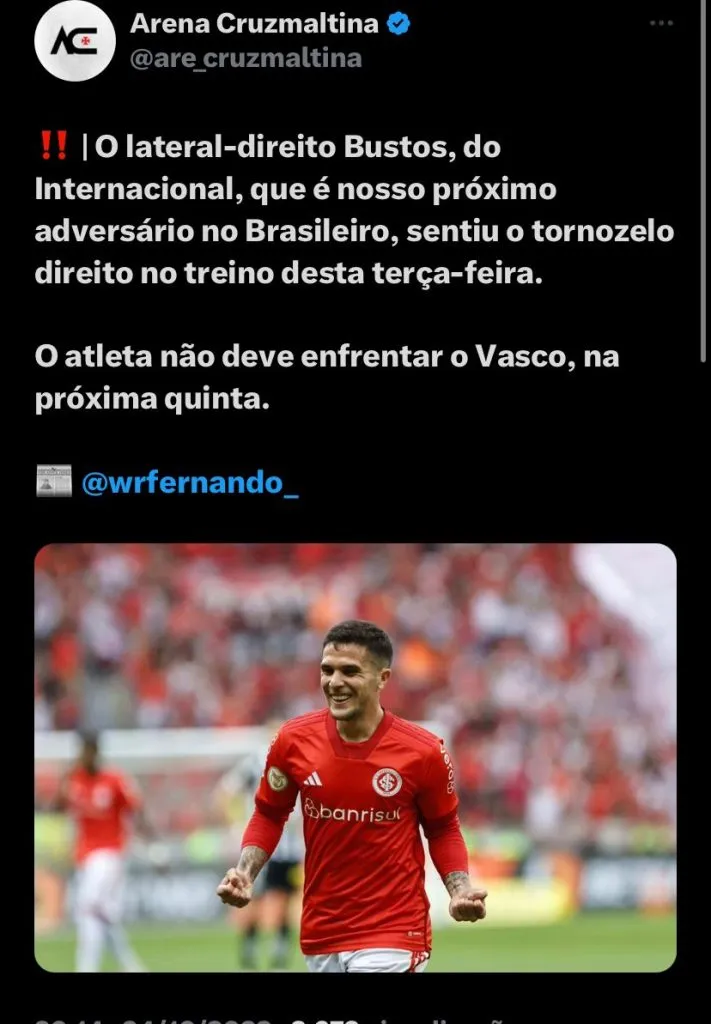Open the tweet's overflow menu

pos(662,24)
